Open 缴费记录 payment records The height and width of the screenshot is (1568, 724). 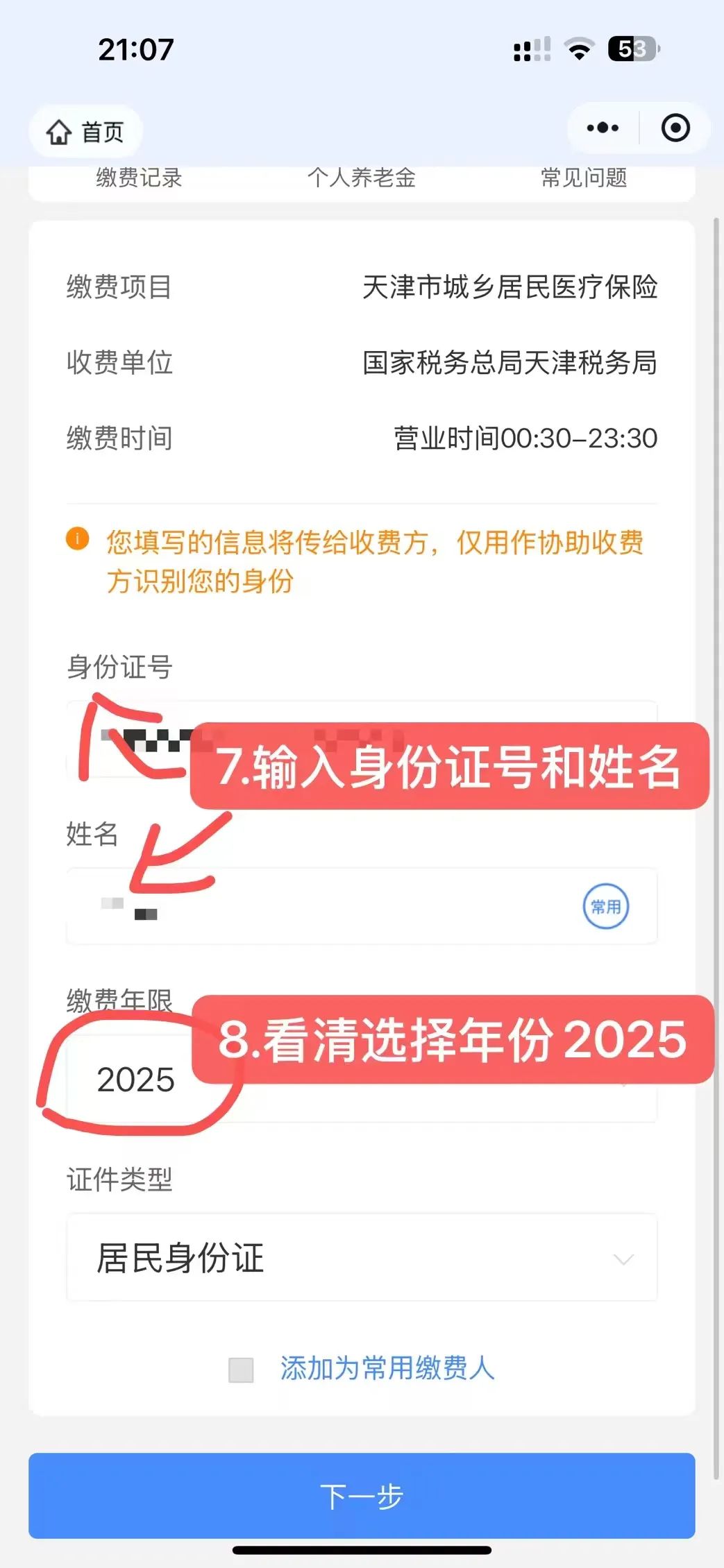click(139, 178)
